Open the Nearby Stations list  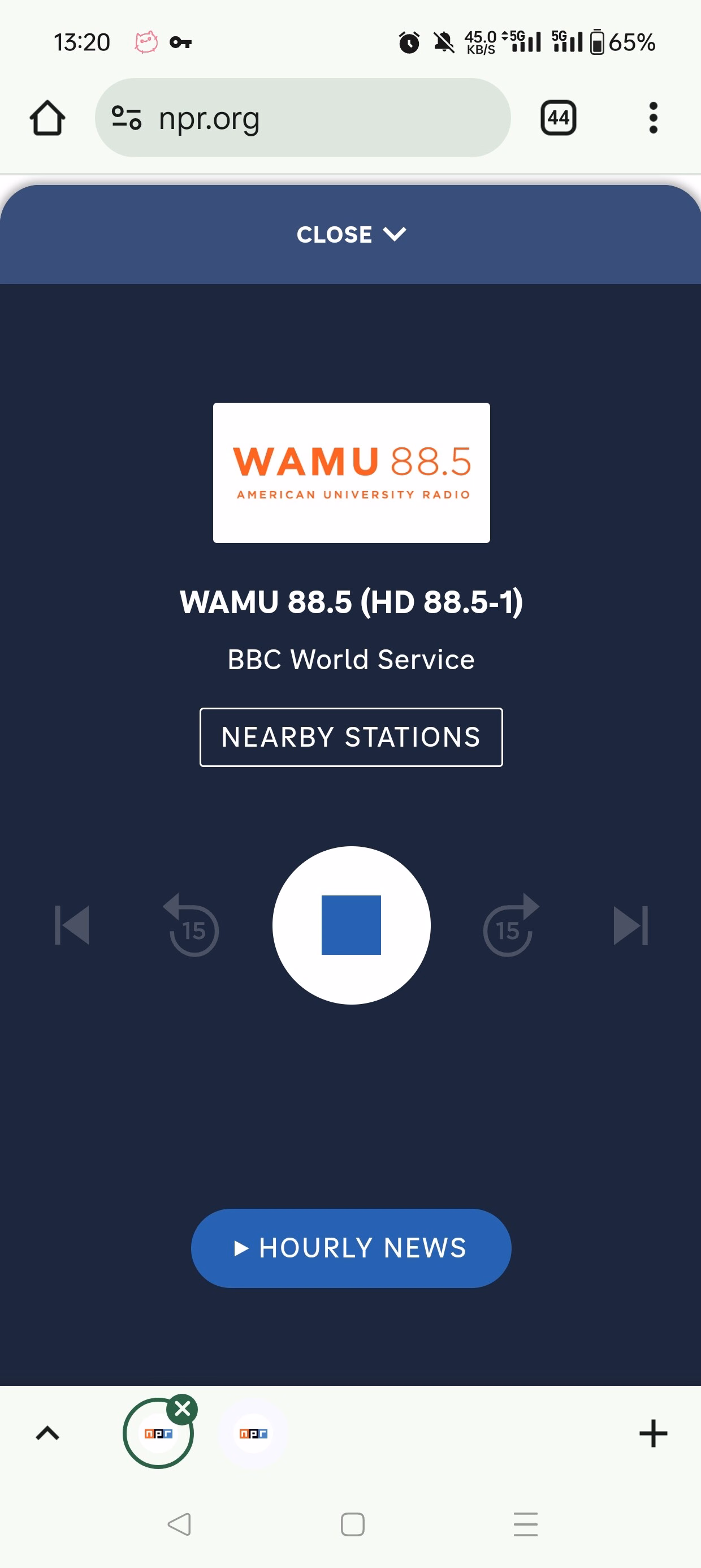point(351,736)
